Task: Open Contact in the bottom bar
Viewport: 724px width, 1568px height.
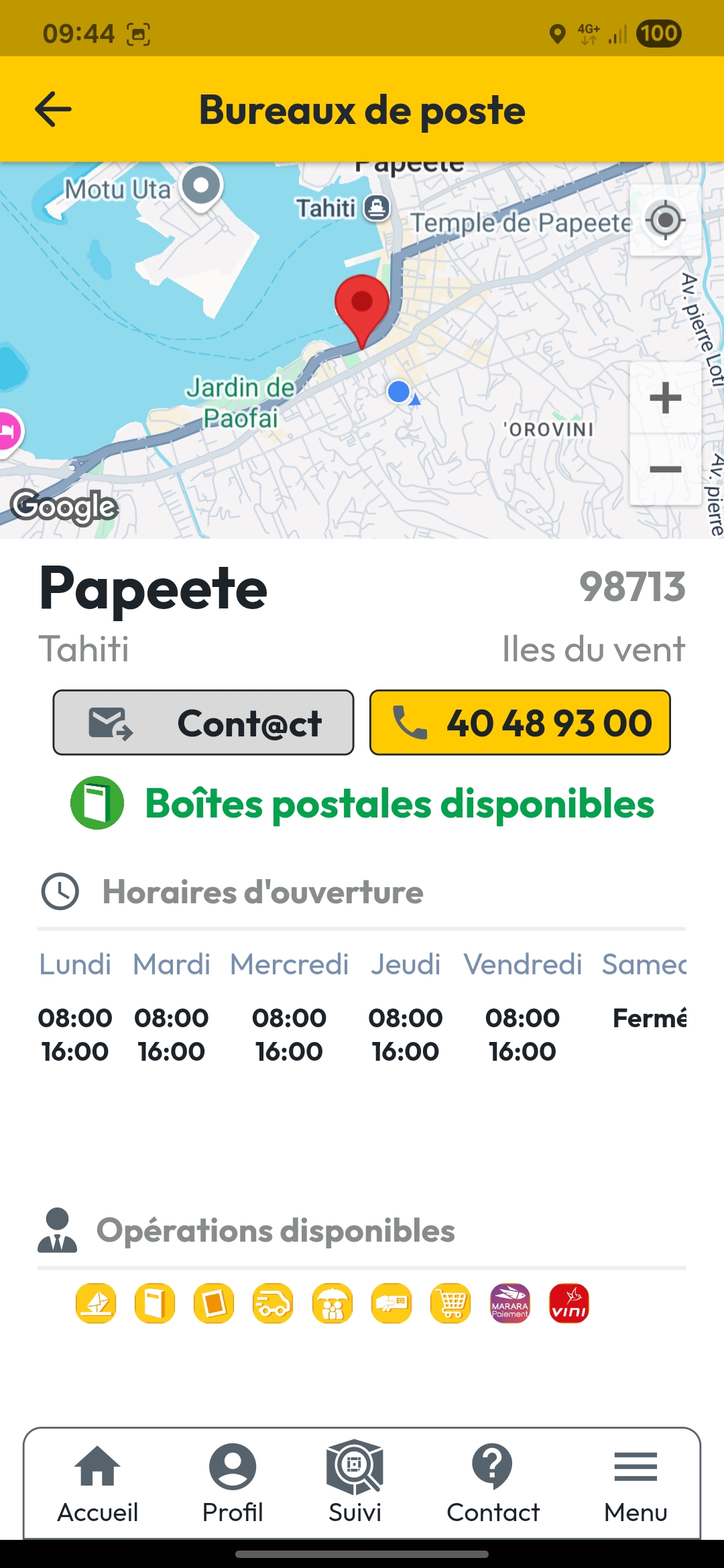Action: (493, 1484)
